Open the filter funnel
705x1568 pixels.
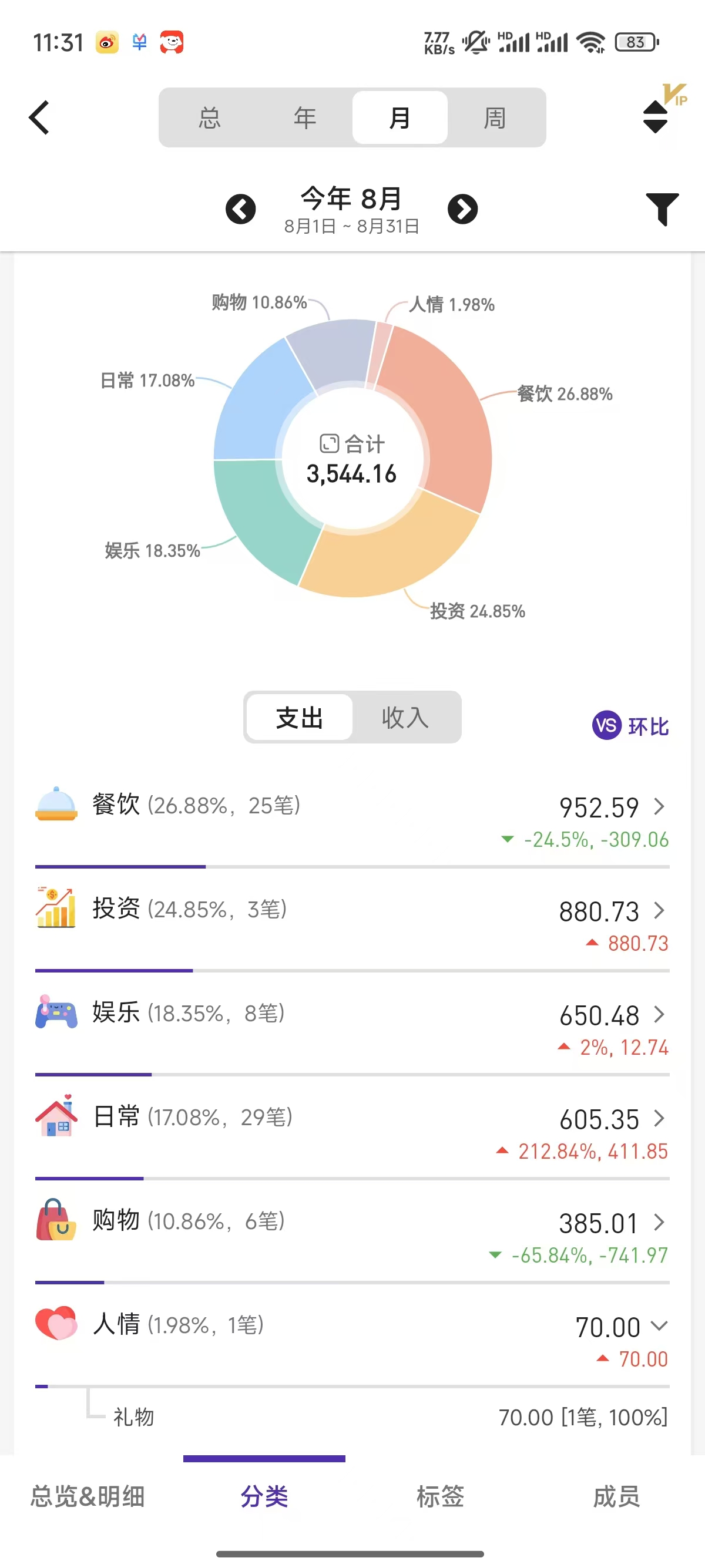(662, 209)
